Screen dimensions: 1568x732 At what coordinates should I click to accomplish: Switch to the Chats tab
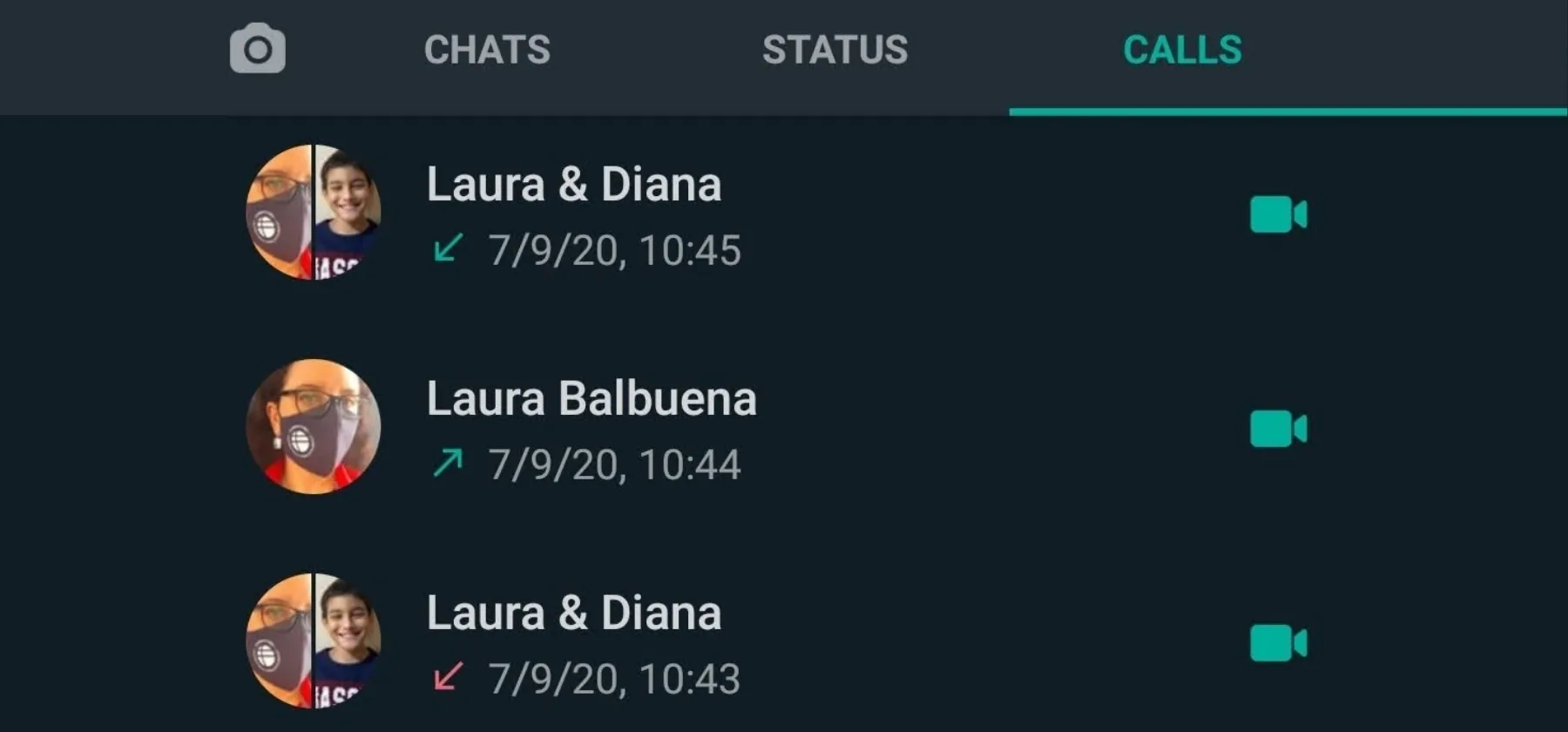(487, 50)
